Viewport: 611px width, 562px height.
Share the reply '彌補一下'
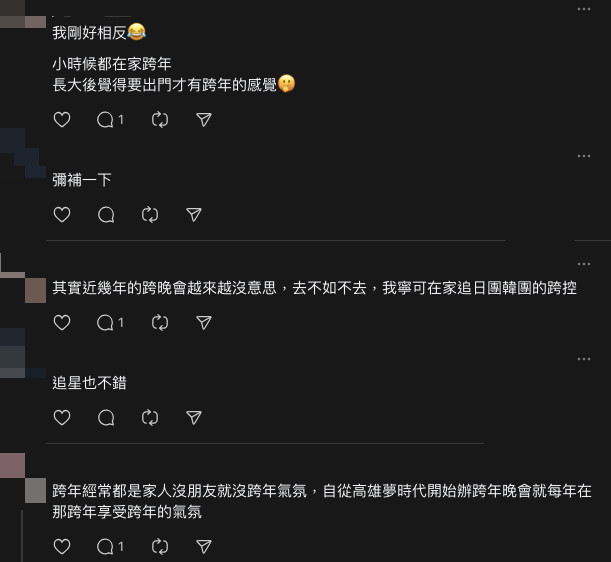click(195, 215)
